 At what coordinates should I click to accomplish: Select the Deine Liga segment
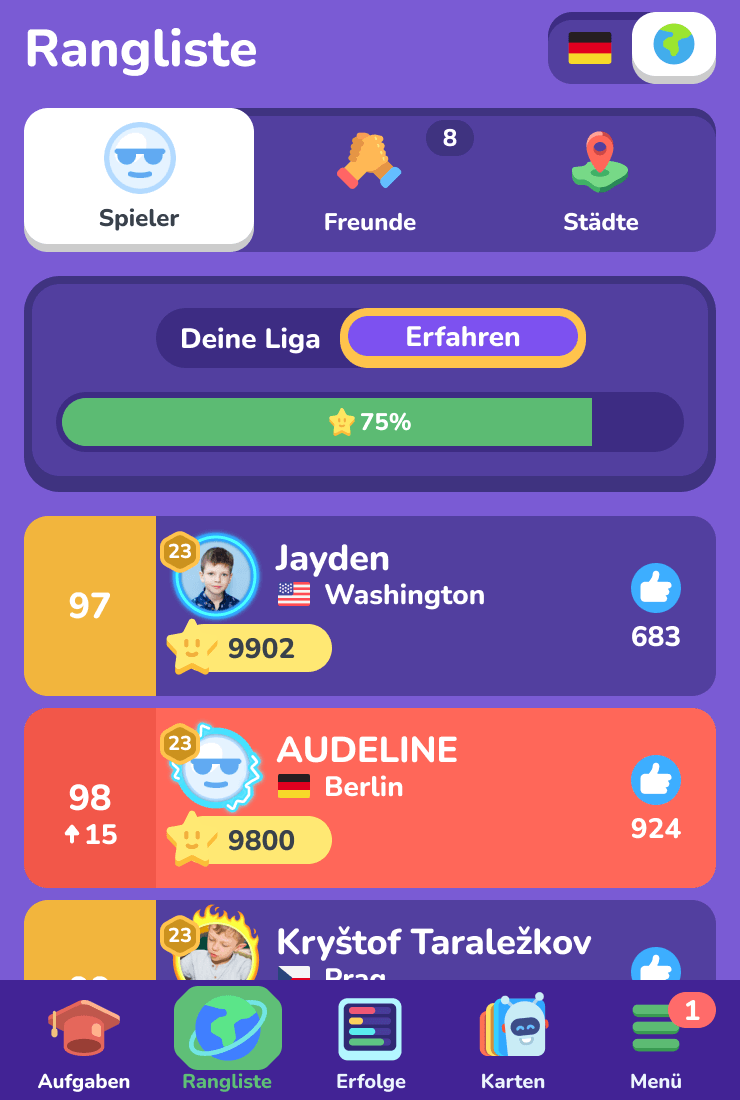point(250,338)
